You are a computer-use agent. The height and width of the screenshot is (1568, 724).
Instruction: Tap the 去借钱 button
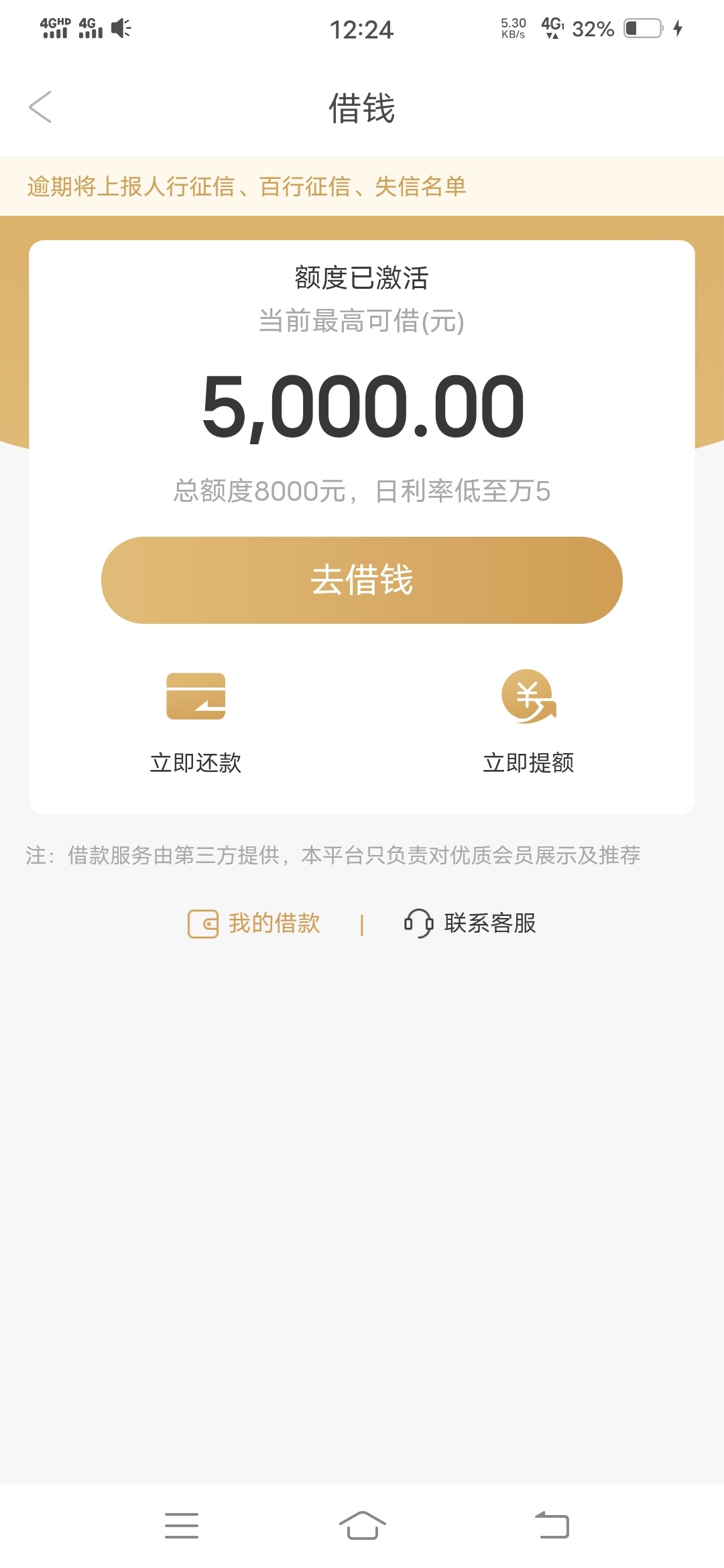click(362, 580)
